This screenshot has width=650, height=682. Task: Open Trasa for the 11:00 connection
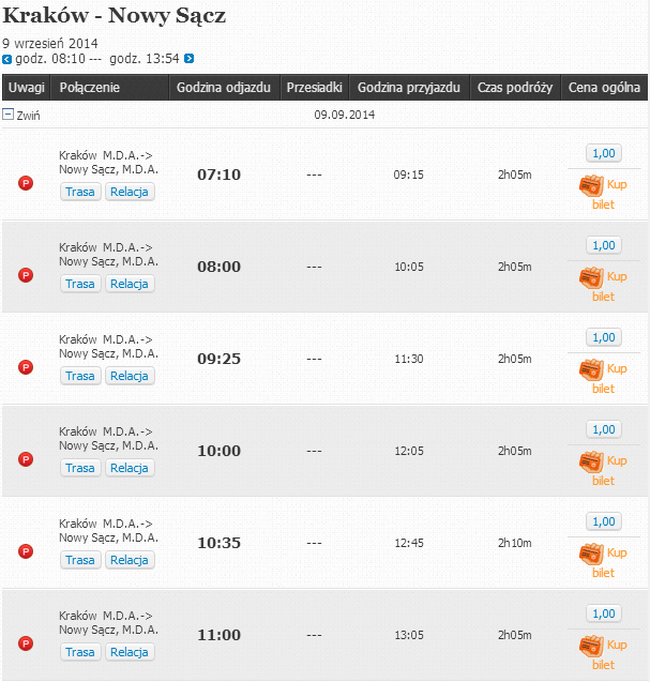tap(80, 652)
